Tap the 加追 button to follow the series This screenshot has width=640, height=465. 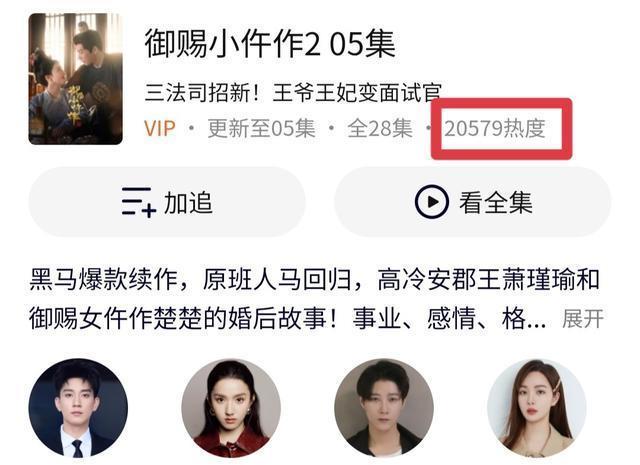pos(167,202)
